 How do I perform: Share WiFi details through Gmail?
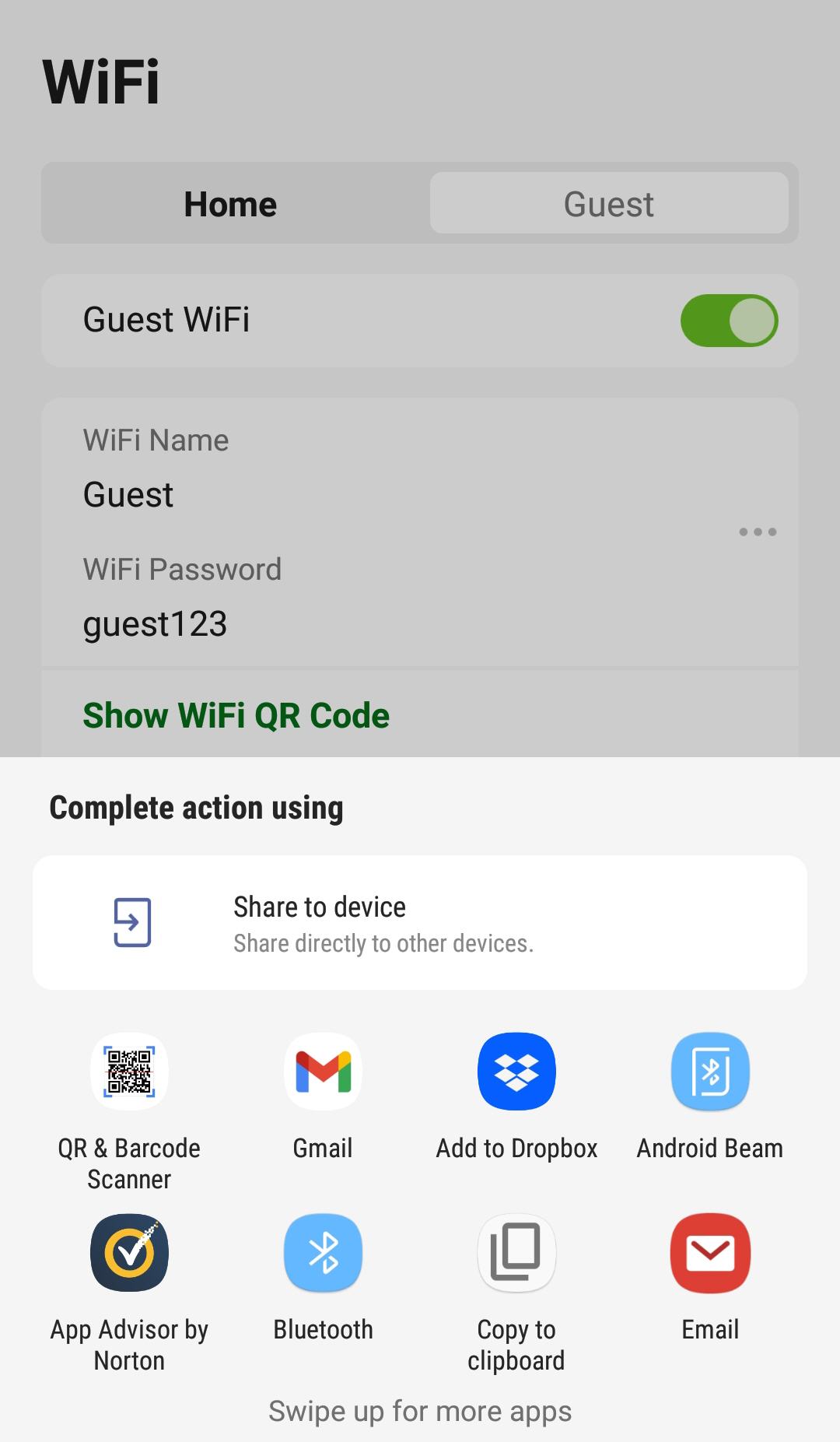coord(323,1097)
